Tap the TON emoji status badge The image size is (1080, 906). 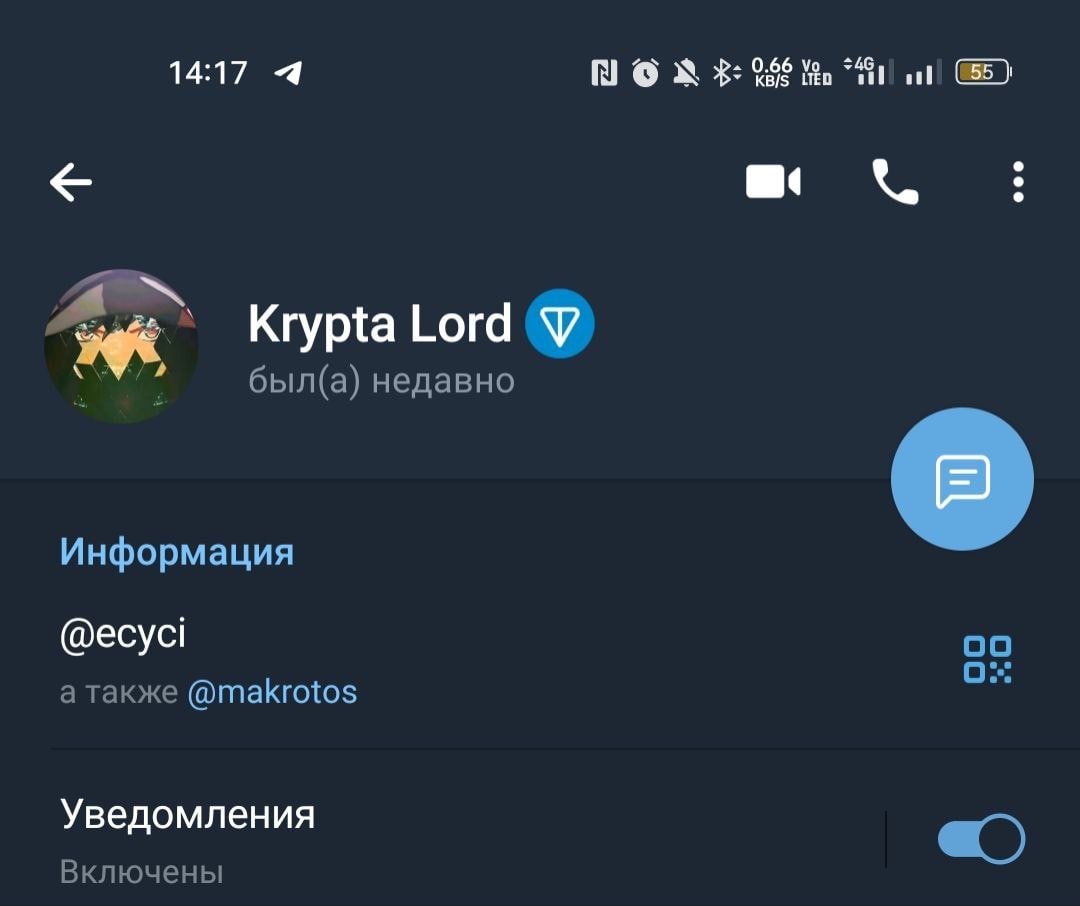pos(560,324)
